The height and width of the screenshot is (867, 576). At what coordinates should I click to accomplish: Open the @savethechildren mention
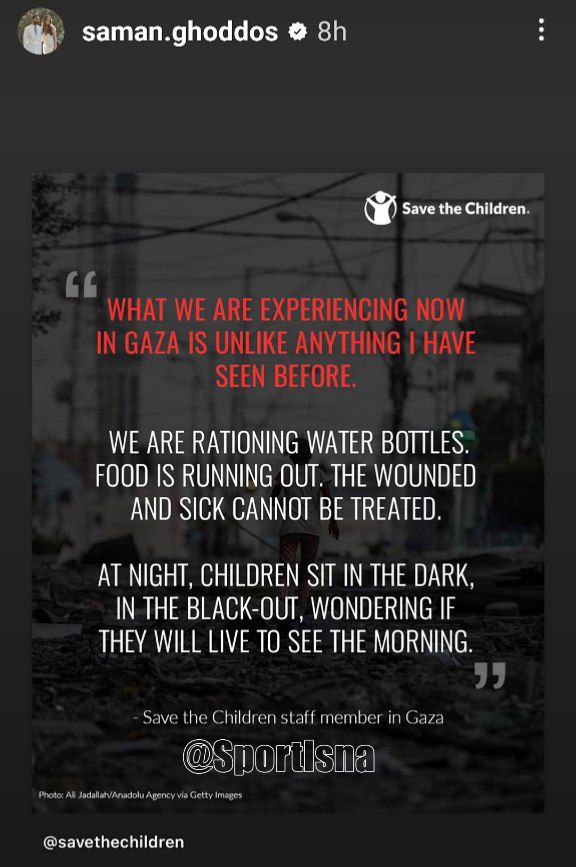113,842
